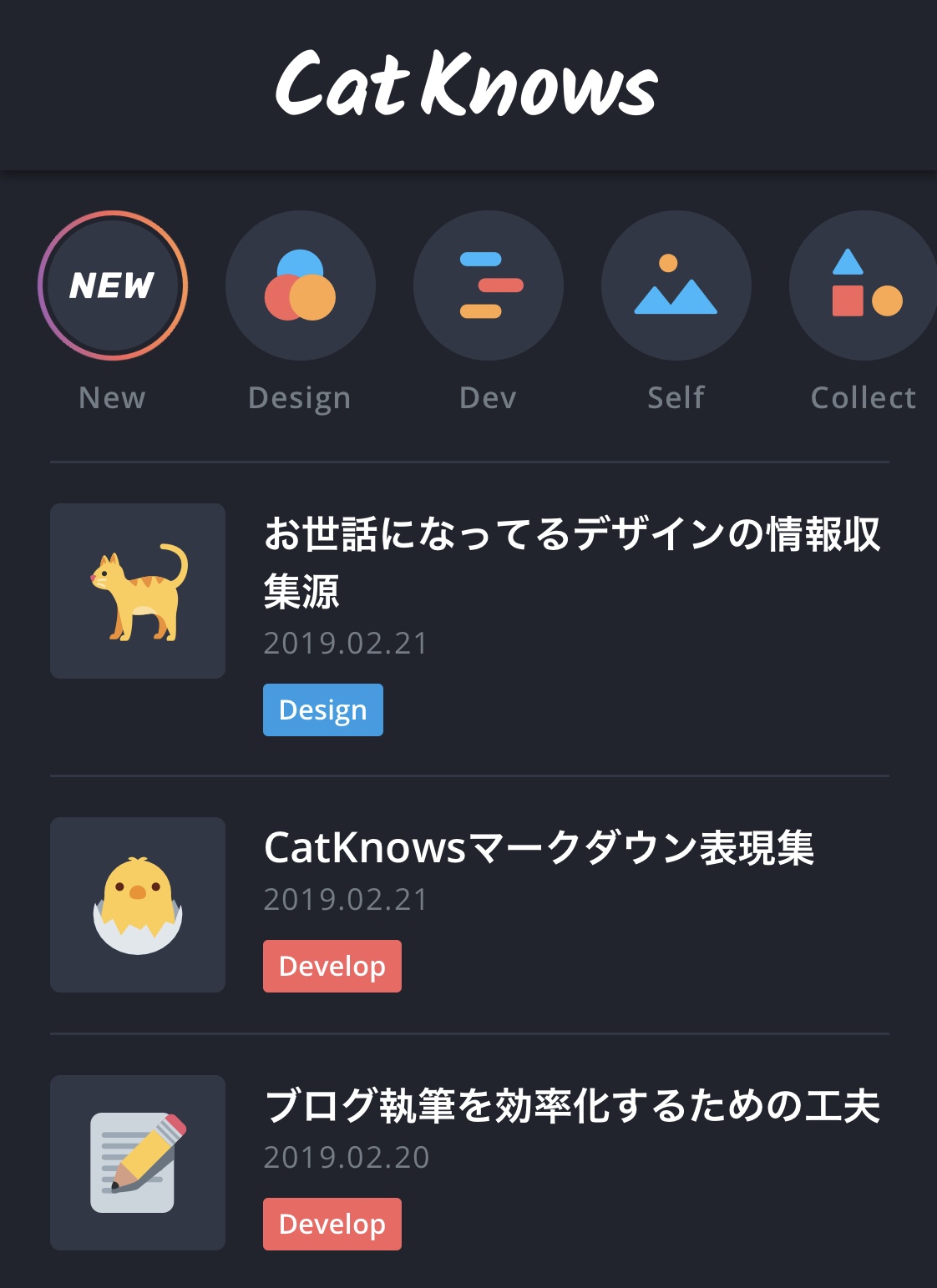Viewport: 937px width, 1288px height.
Task: Switch to the Design category
Action: (300, 285)
